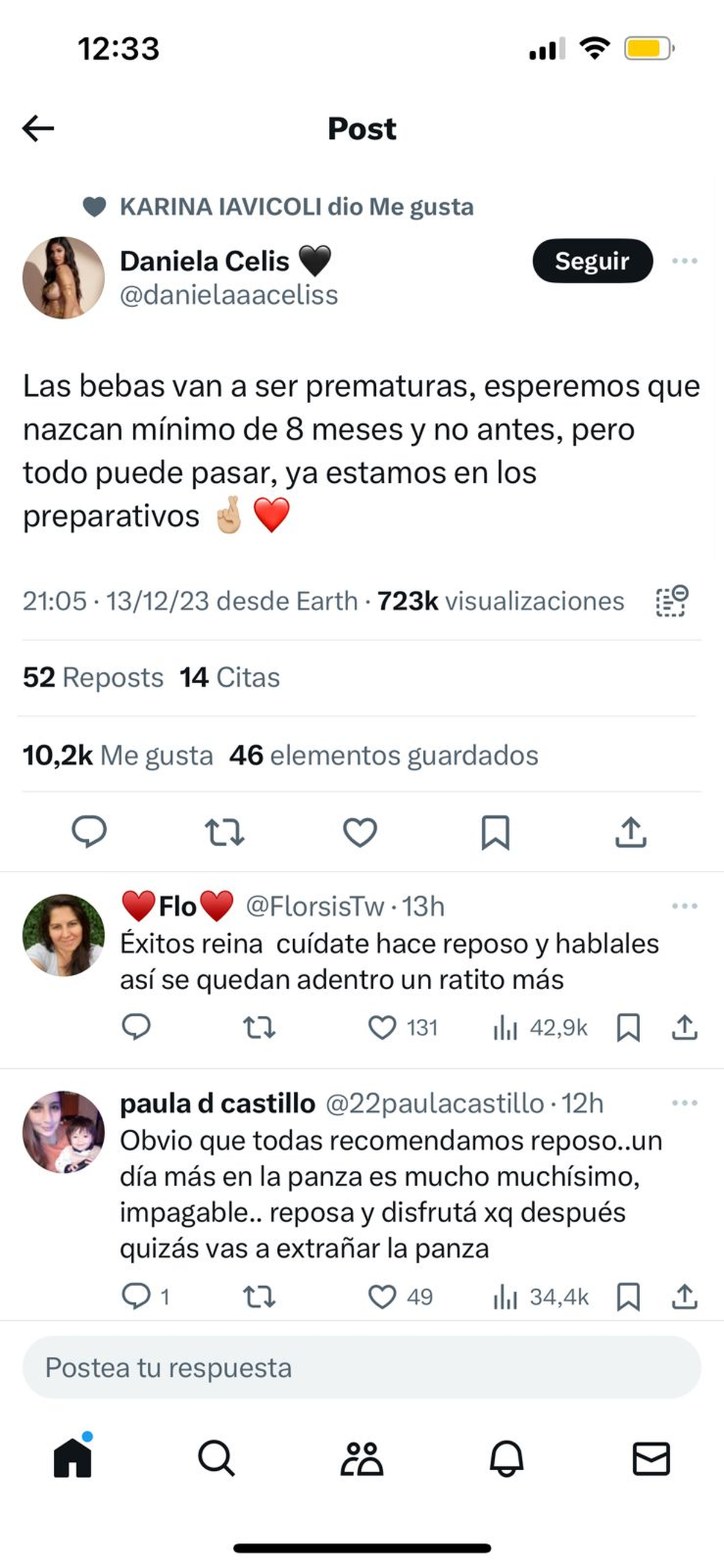Bookmark Daniela Celis's main post
Image resolution: width=724 pixels, height=1568 pixels.
point(495,832)
